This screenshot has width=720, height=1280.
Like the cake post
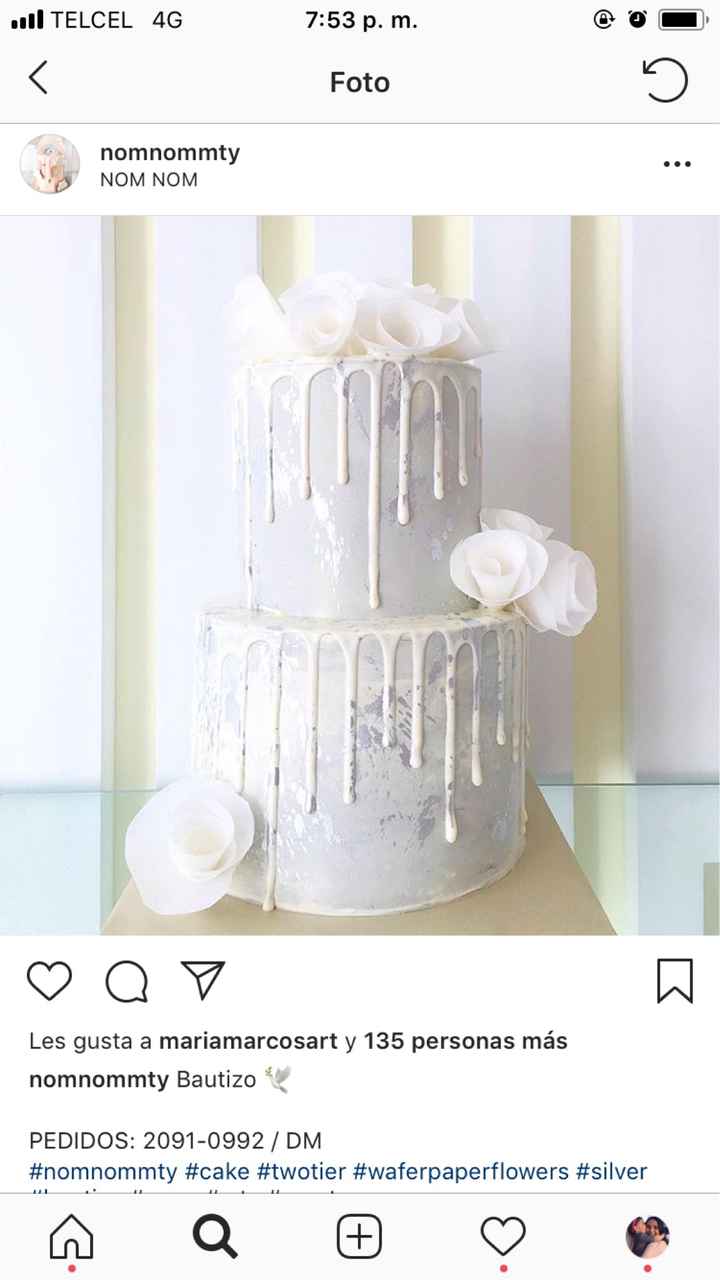(x=49, y=981)
